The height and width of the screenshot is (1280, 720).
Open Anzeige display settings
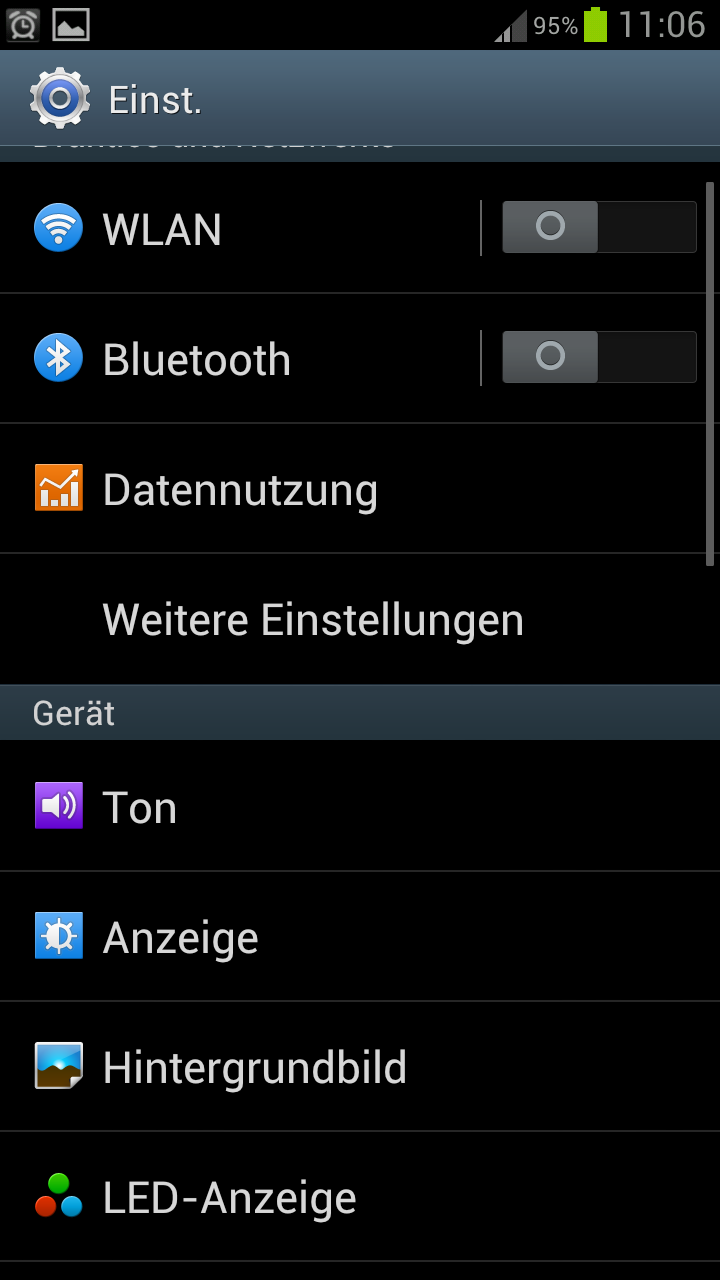click(x=360, y=937)
